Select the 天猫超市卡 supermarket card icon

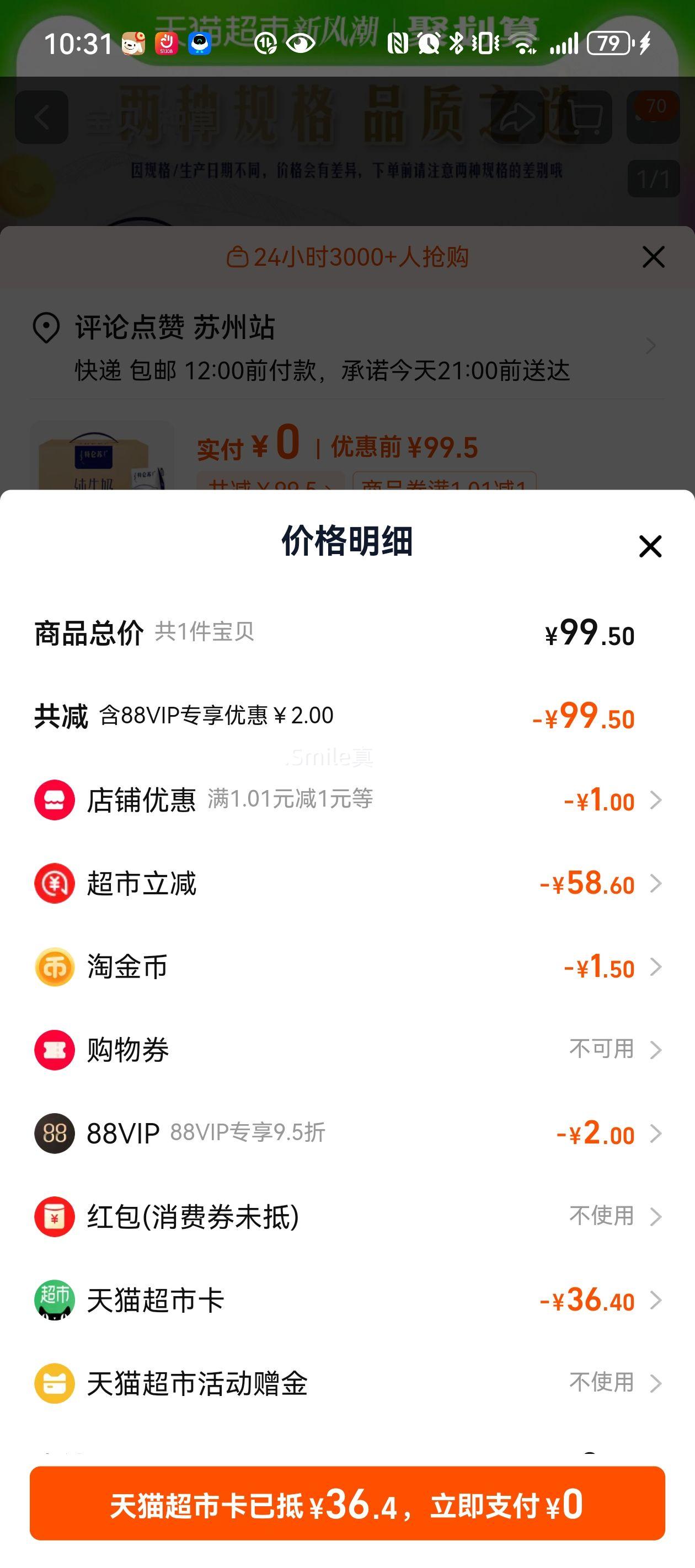pyautogui.click(x=54, y=1300)
